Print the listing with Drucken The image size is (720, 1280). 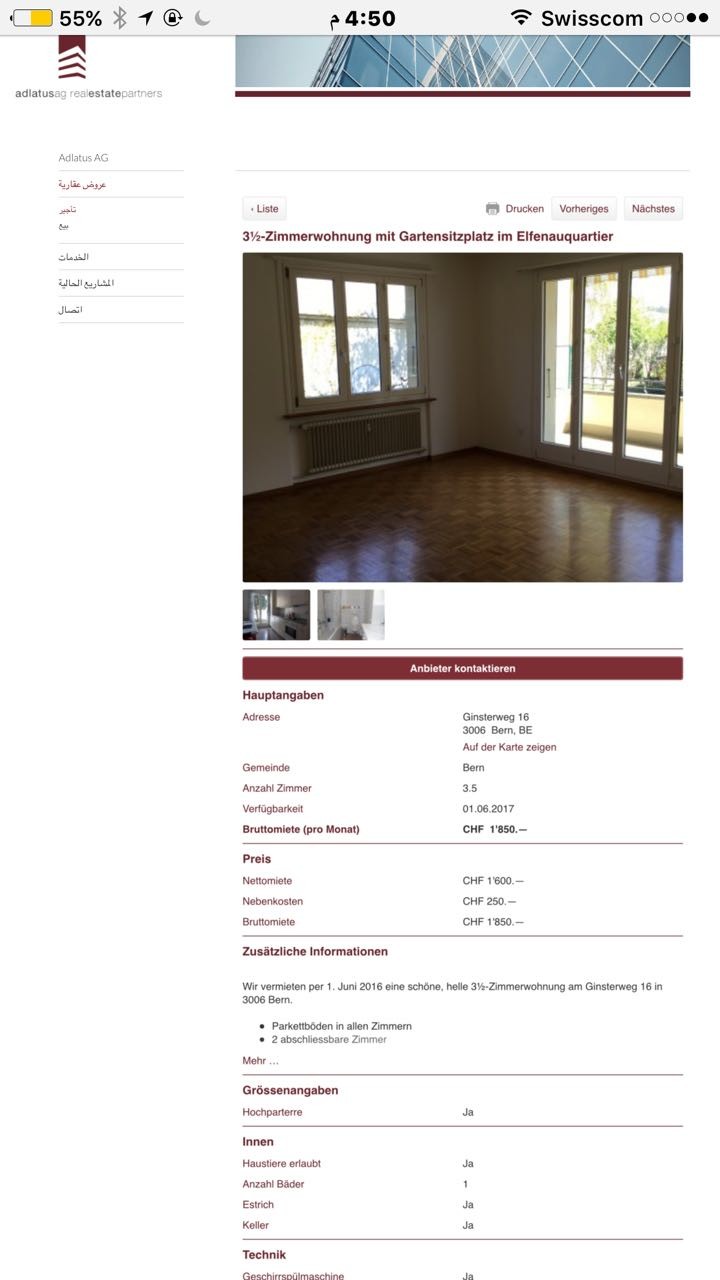point(515,208)
